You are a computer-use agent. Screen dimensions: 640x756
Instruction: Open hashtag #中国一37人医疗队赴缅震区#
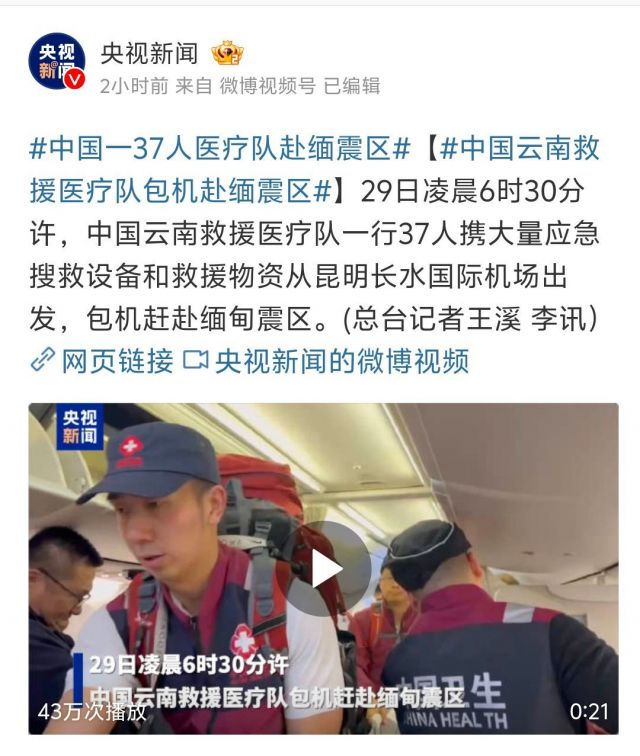pyautogui.click(x=220, y=149)
